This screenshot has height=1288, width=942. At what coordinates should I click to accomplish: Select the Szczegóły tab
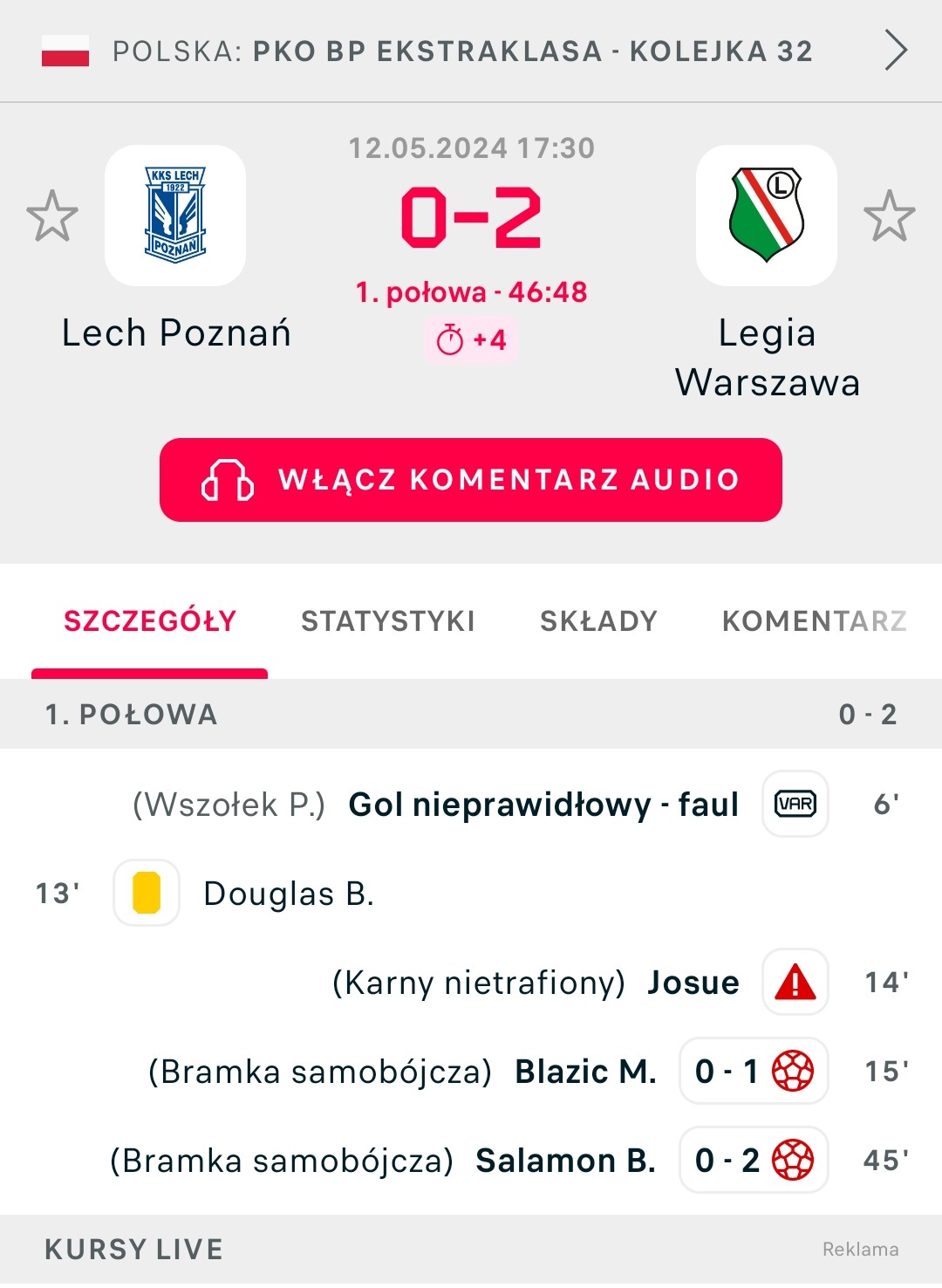(x=150, y=620)
